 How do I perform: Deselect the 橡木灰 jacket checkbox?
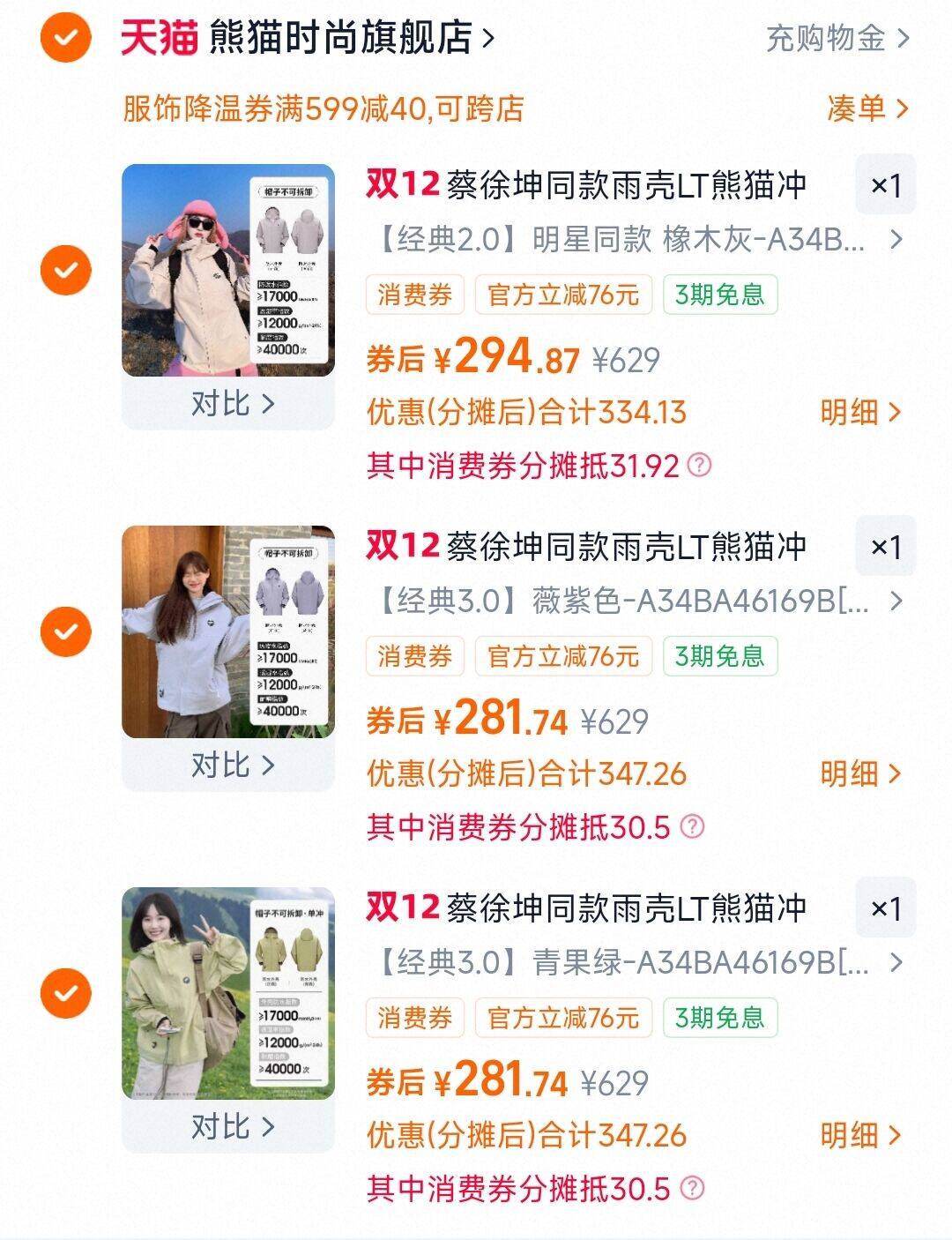point(65,270)
